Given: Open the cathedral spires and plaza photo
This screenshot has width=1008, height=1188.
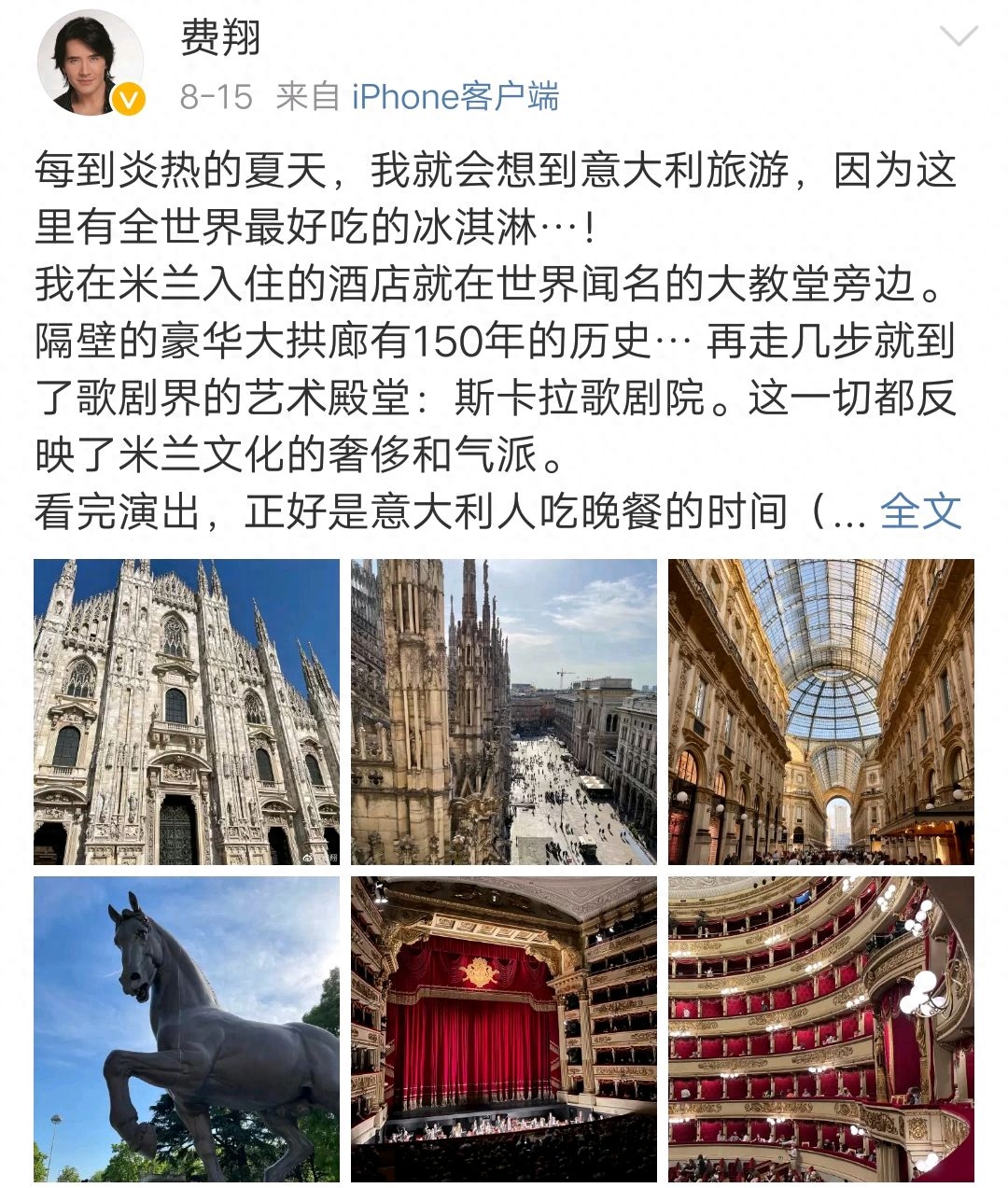Looking at the screenshot, I should (x=503, y=711).
